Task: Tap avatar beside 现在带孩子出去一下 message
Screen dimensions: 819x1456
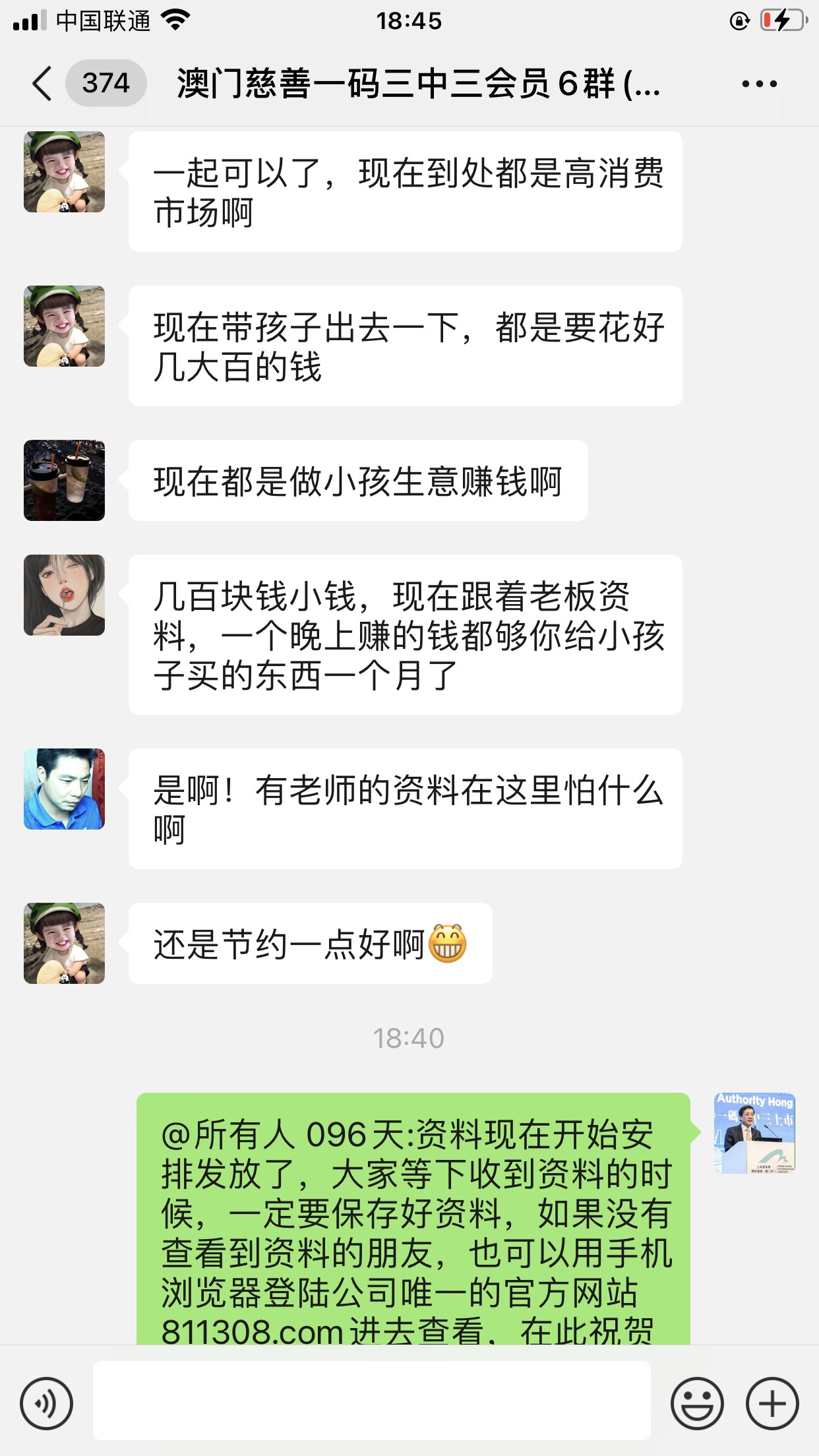Action: (x=64, y=326)
